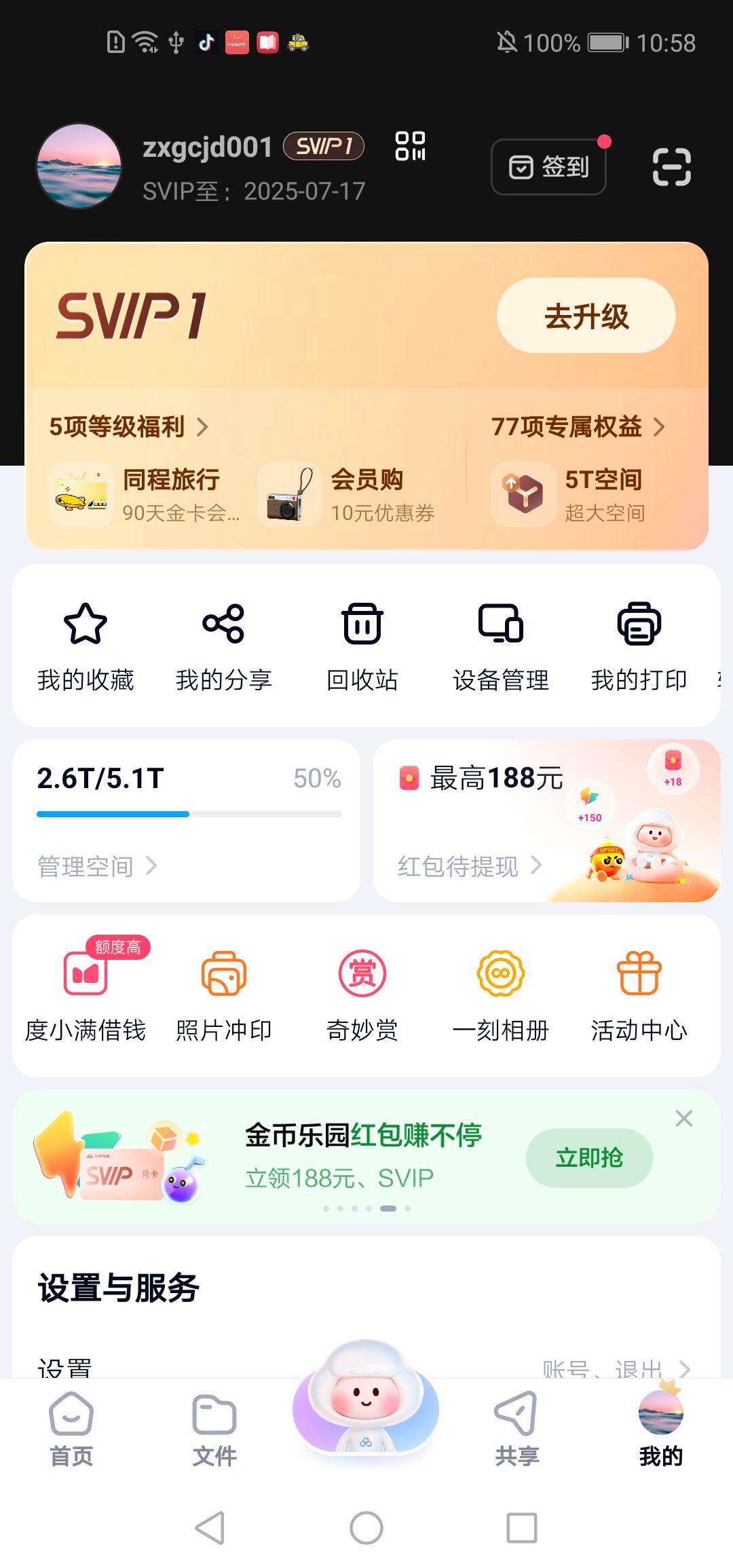Tap the 签到 check-in button
The width and height of the screenshot is (733, 1568).
click(x=548, y=167)
